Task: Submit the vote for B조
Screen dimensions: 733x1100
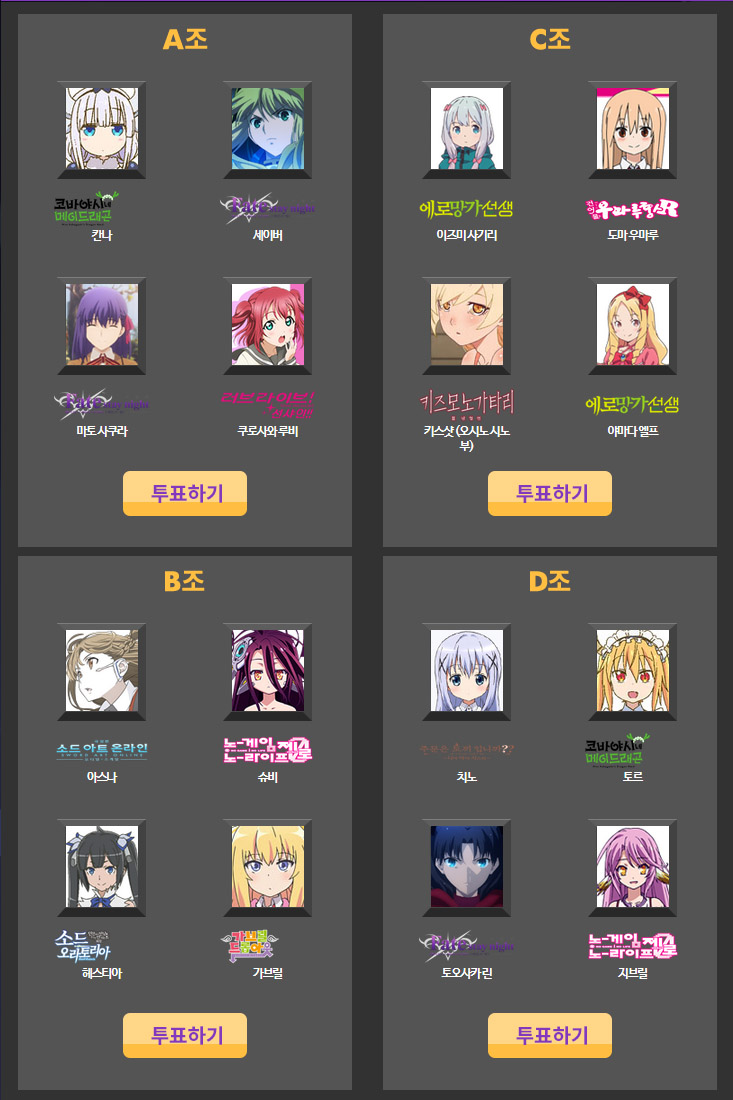Action: [x=185, y=1035]
